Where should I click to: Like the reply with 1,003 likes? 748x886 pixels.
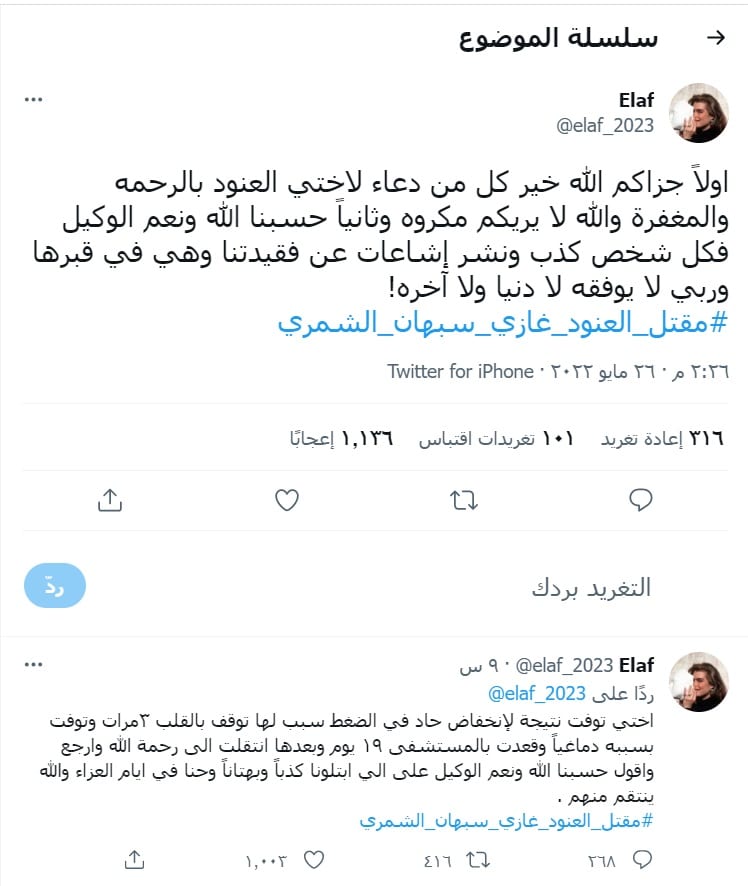314,859
